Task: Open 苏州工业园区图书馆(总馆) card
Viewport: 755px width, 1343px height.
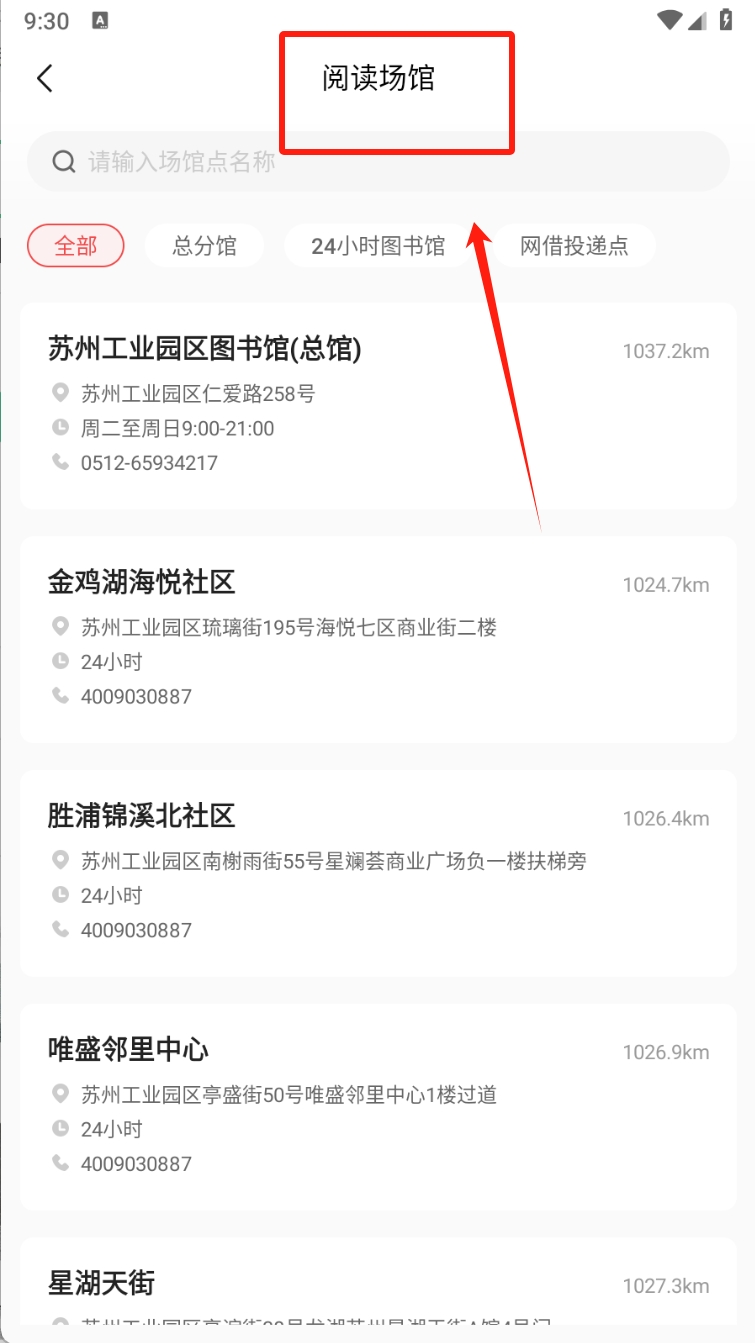Action: click(x=378, y=405)
